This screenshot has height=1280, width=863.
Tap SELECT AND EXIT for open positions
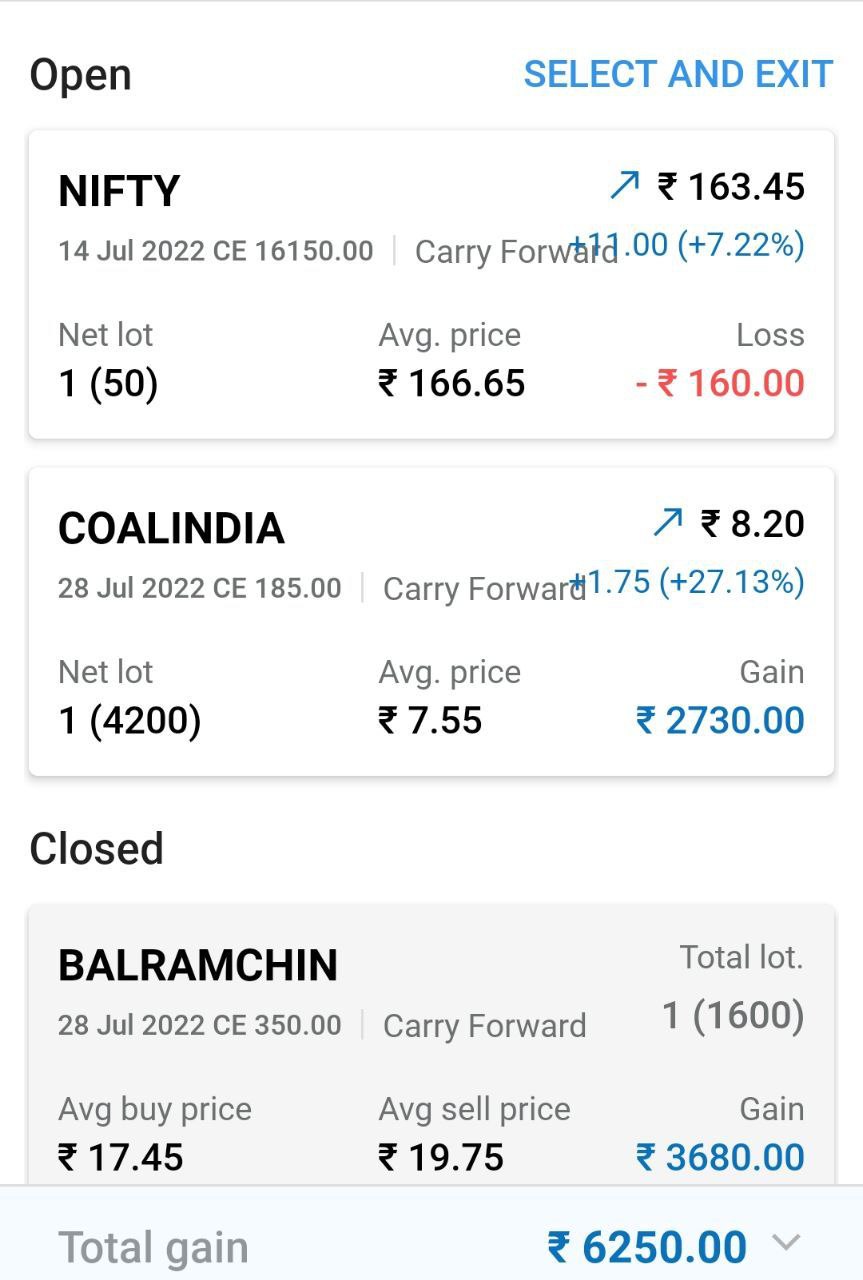678,74
